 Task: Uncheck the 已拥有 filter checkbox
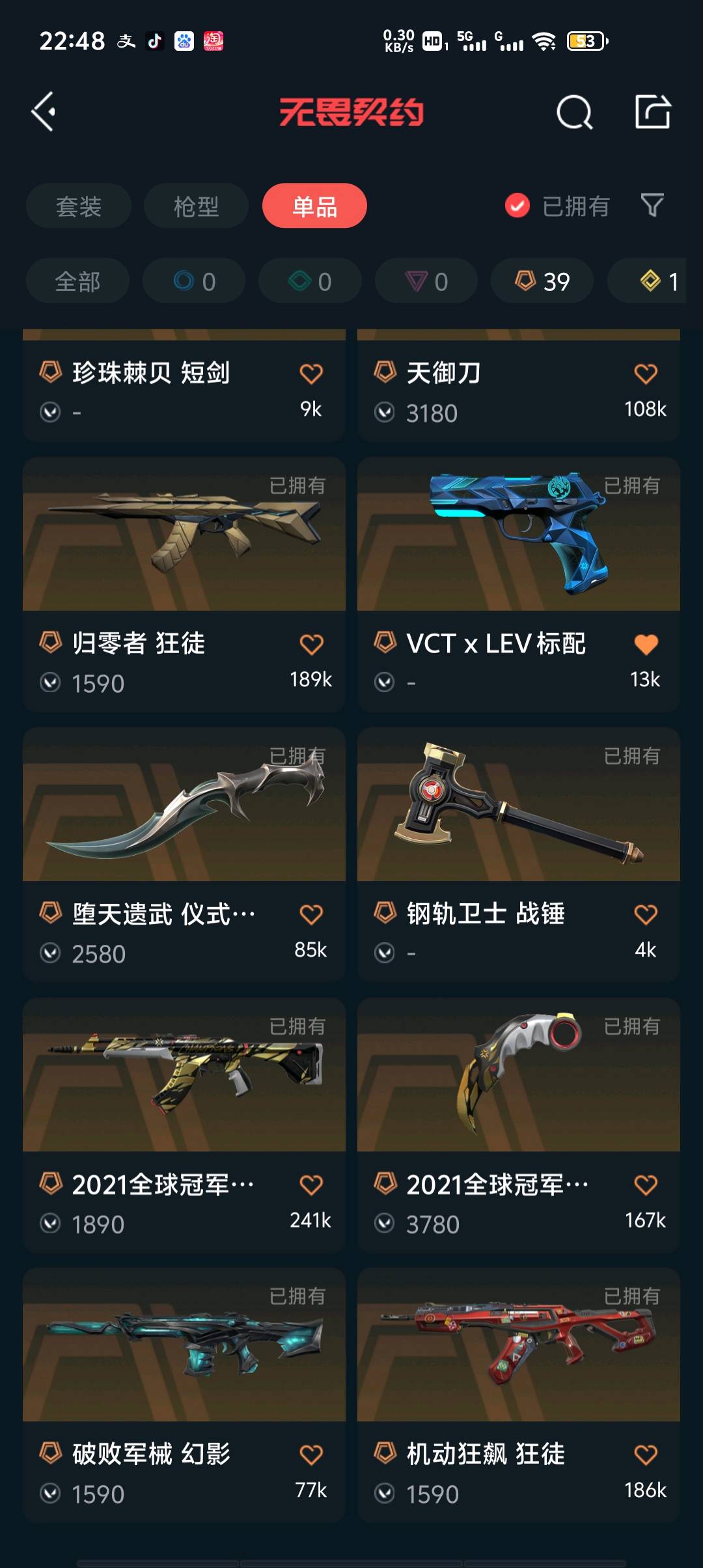click(x=517, y=206)
